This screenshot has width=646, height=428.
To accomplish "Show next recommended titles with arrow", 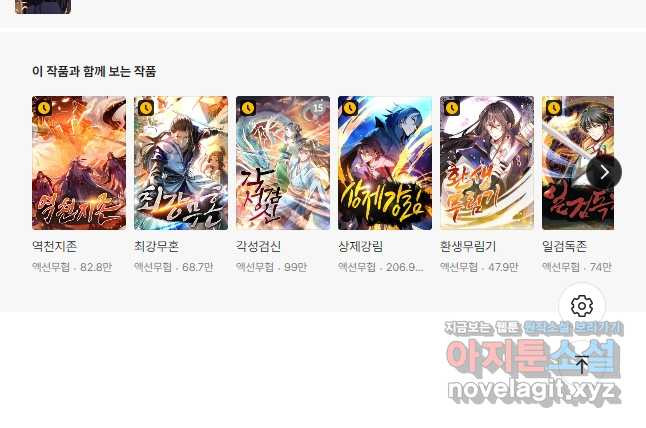I will (604, 171).
